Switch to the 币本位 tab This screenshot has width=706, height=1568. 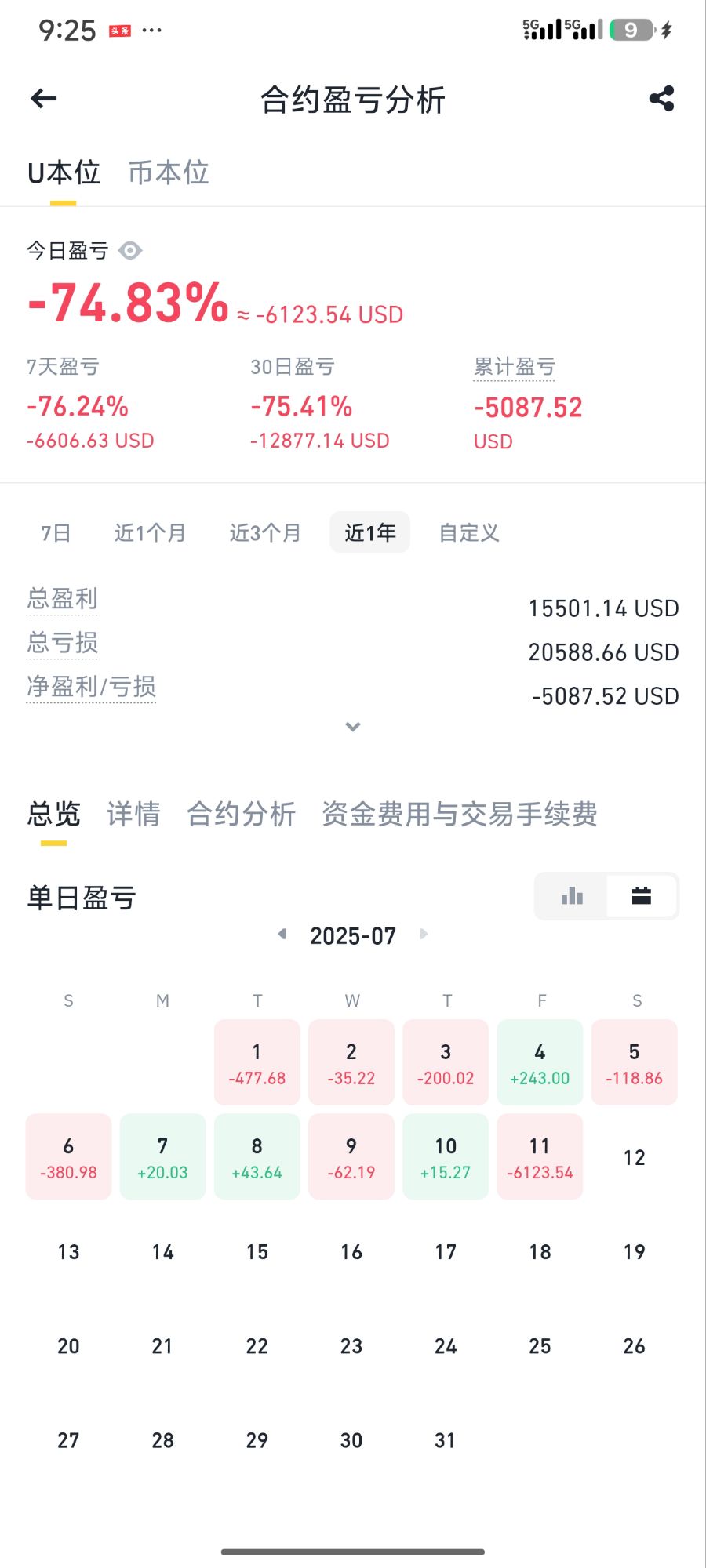point(169,172)
